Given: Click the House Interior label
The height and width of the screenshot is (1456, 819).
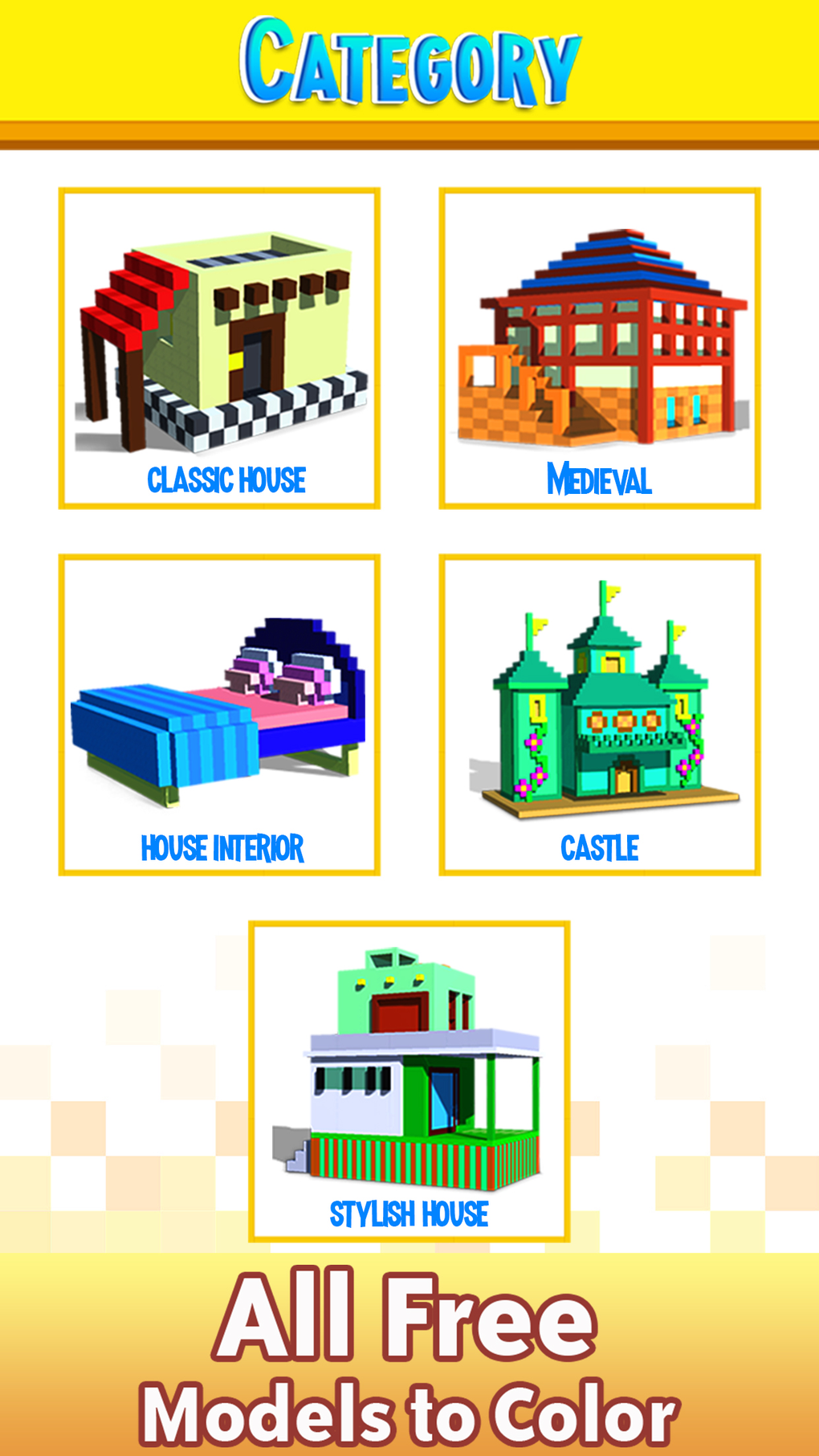Looking at the screenshot, I should coord(222,847).
